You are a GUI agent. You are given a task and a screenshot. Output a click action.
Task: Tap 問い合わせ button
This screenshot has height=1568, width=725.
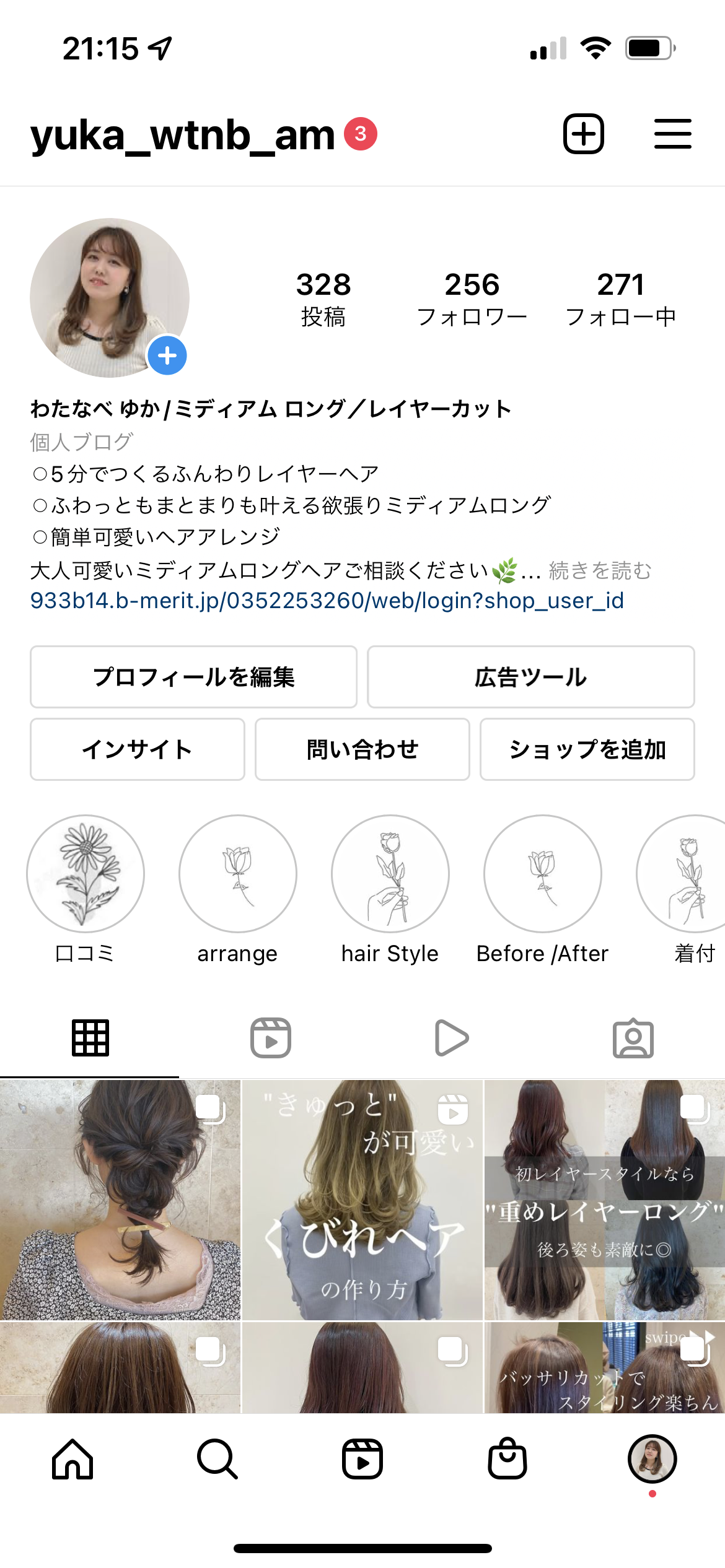click(362, 749)
